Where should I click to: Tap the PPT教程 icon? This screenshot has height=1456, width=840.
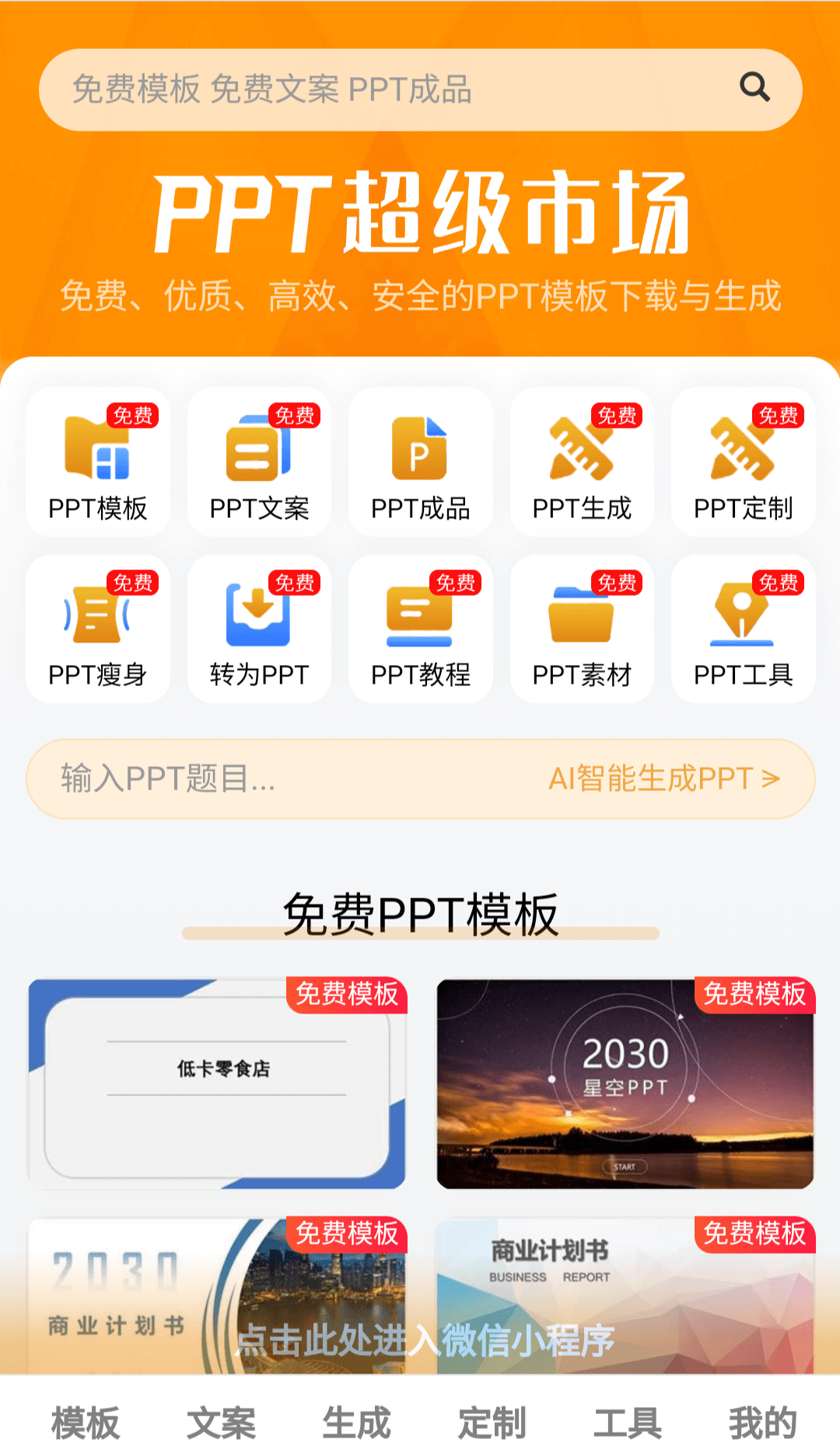420,628
